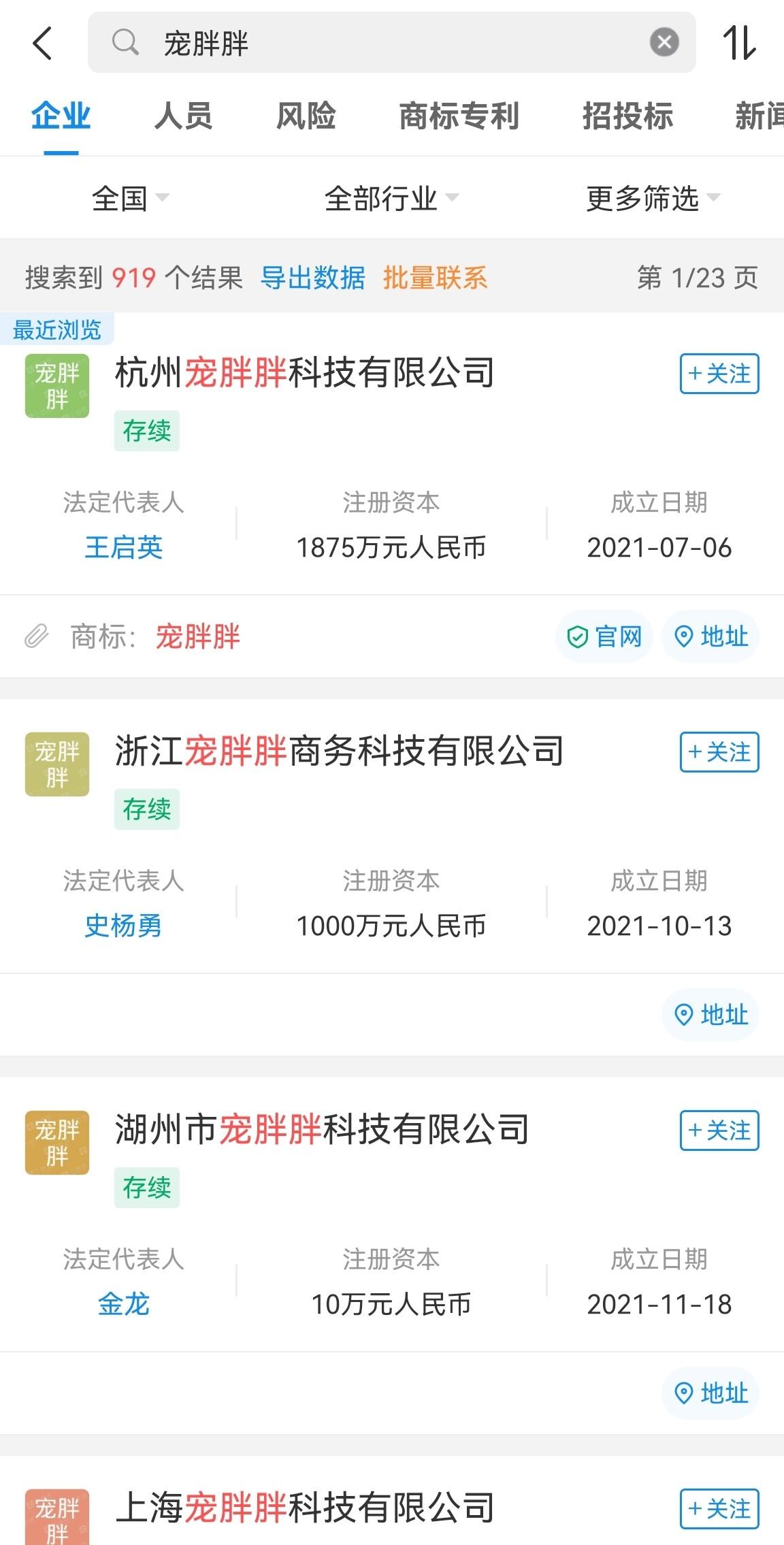Open 更多筛选 filter options
Viewport: 784px width, 1545px height.
652,199
